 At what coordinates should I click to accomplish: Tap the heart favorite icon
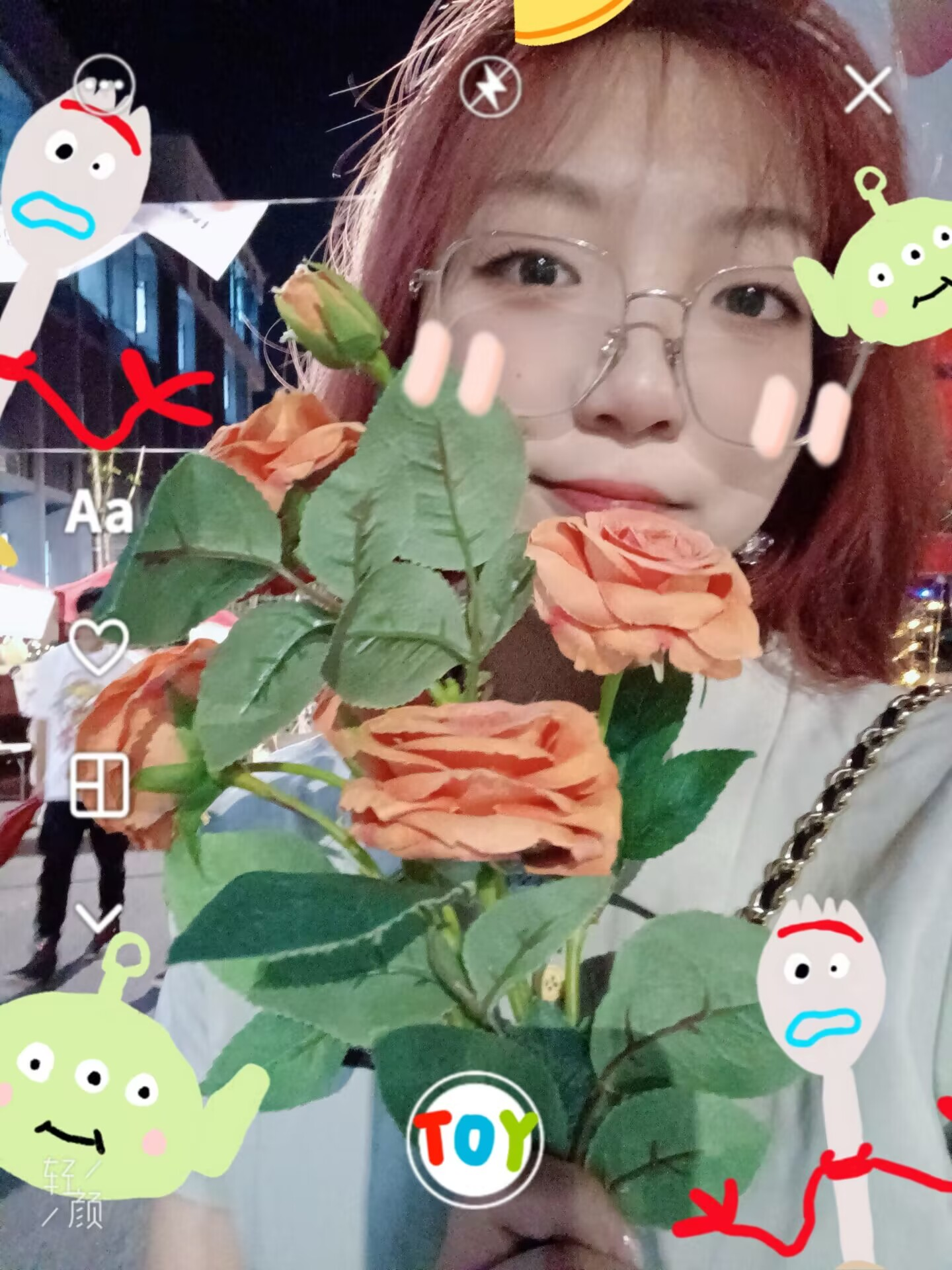point(99,646)
